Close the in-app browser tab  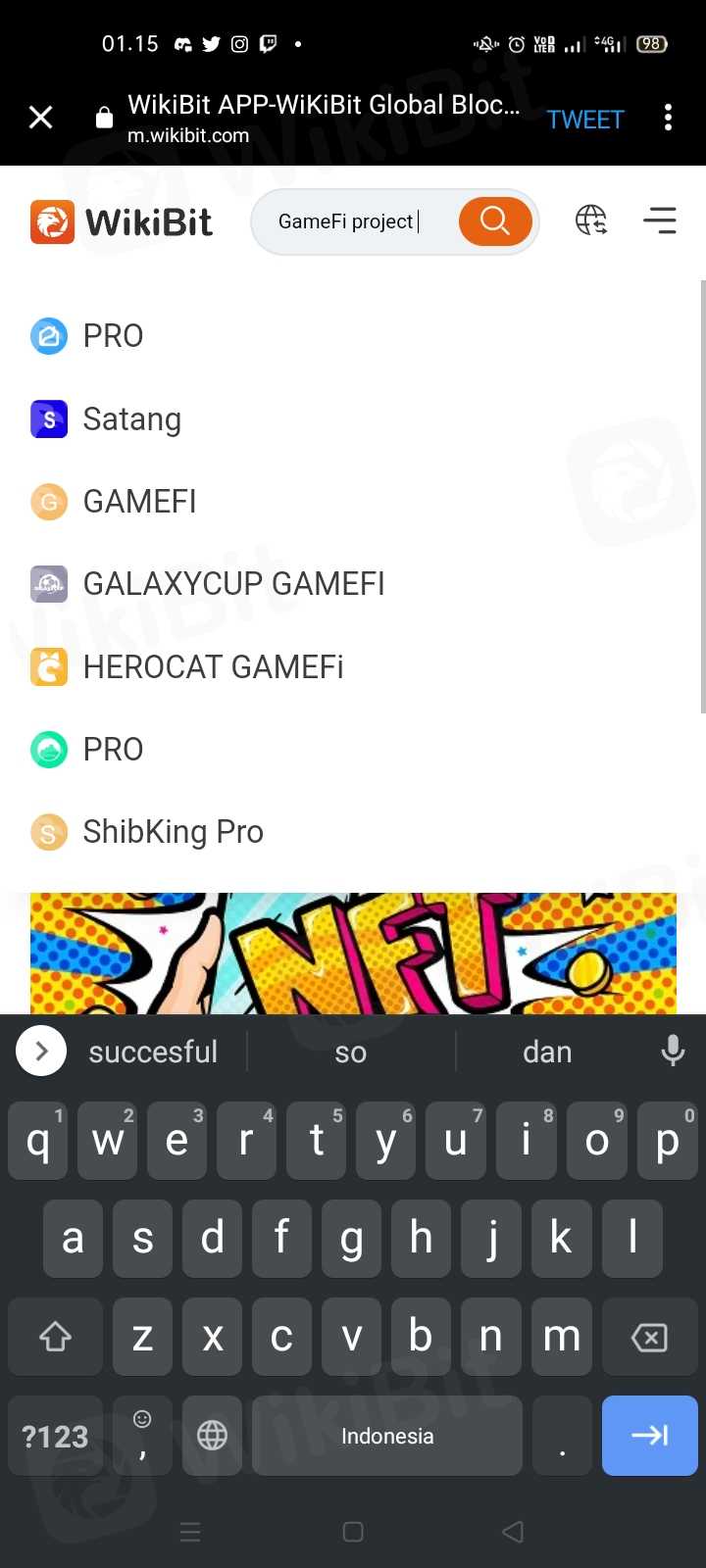point(41,119)
